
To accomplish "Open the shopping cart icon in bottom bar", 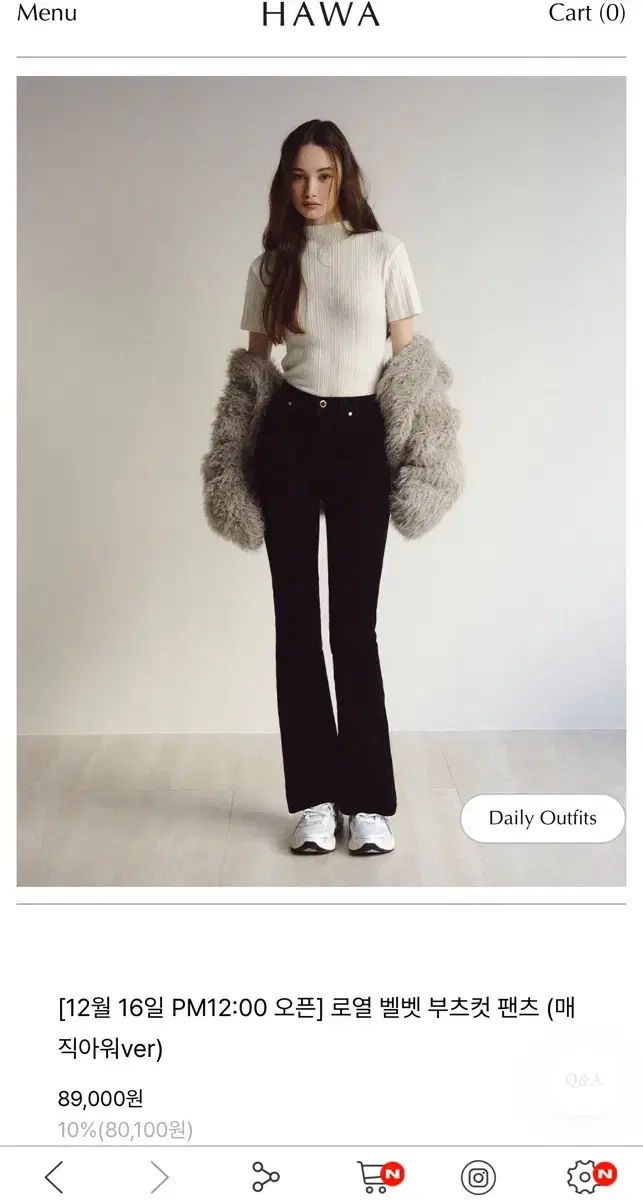I will coord(375,1176).
